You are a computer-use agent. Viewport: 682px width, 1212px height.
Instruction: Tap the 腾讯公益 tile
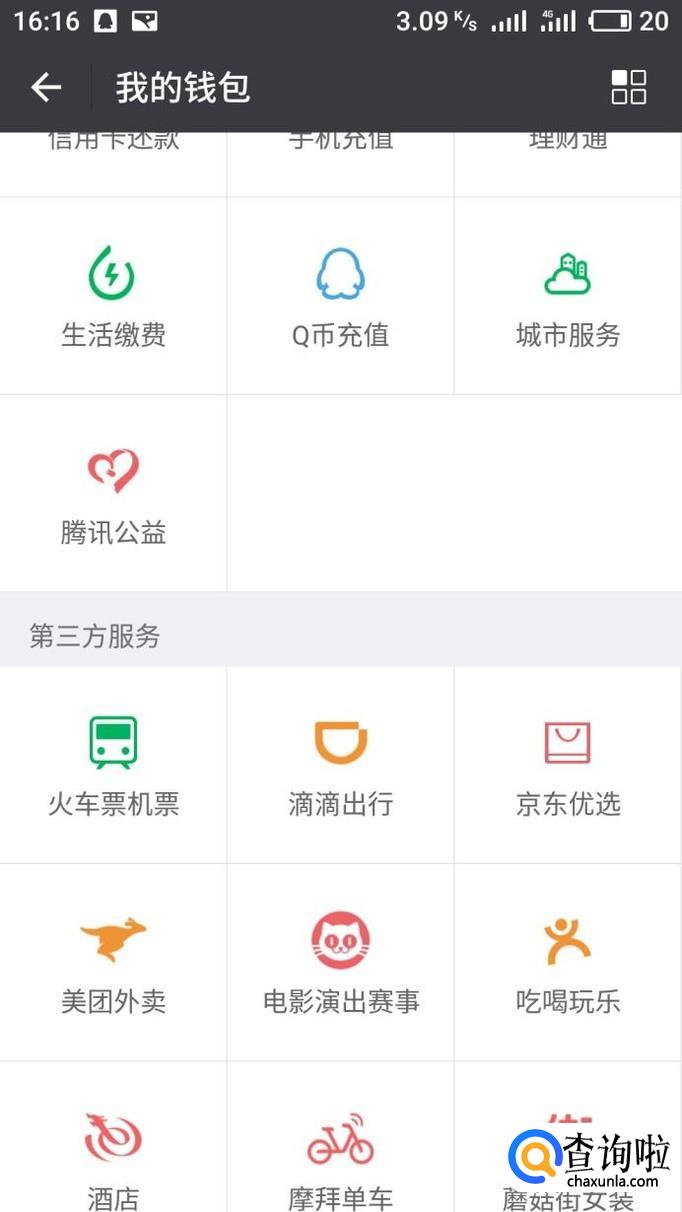pos(113,493)
